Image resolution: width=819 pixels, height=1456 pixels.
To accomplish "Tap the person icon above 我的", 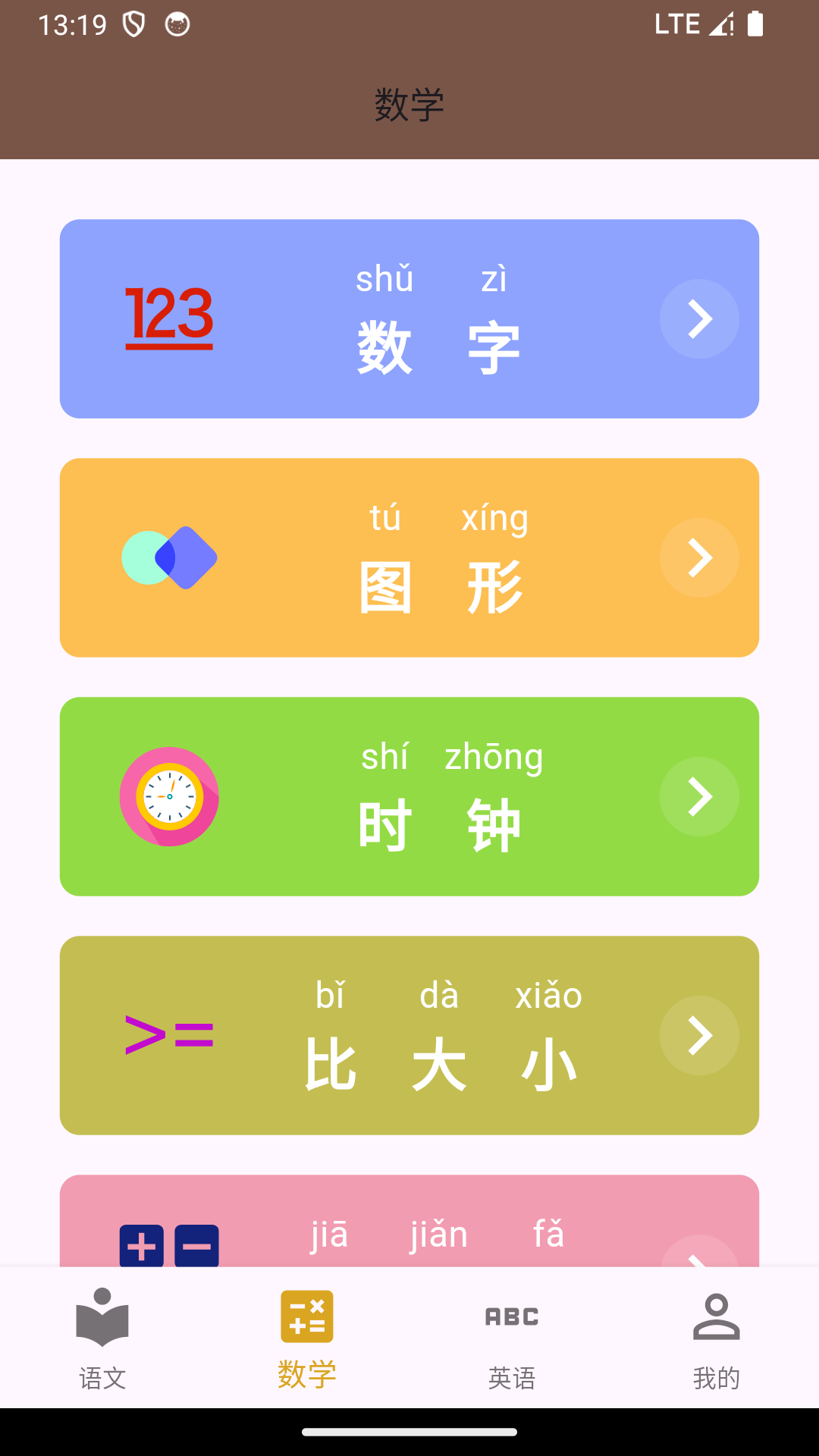I will point(716,1317).
